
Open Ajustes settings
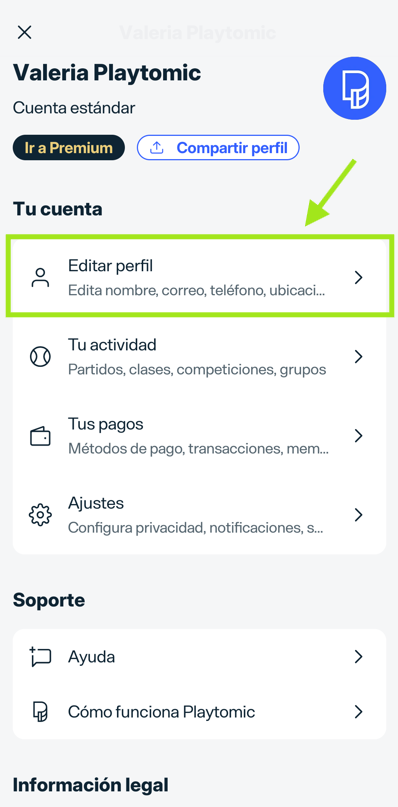click(199, 515)
